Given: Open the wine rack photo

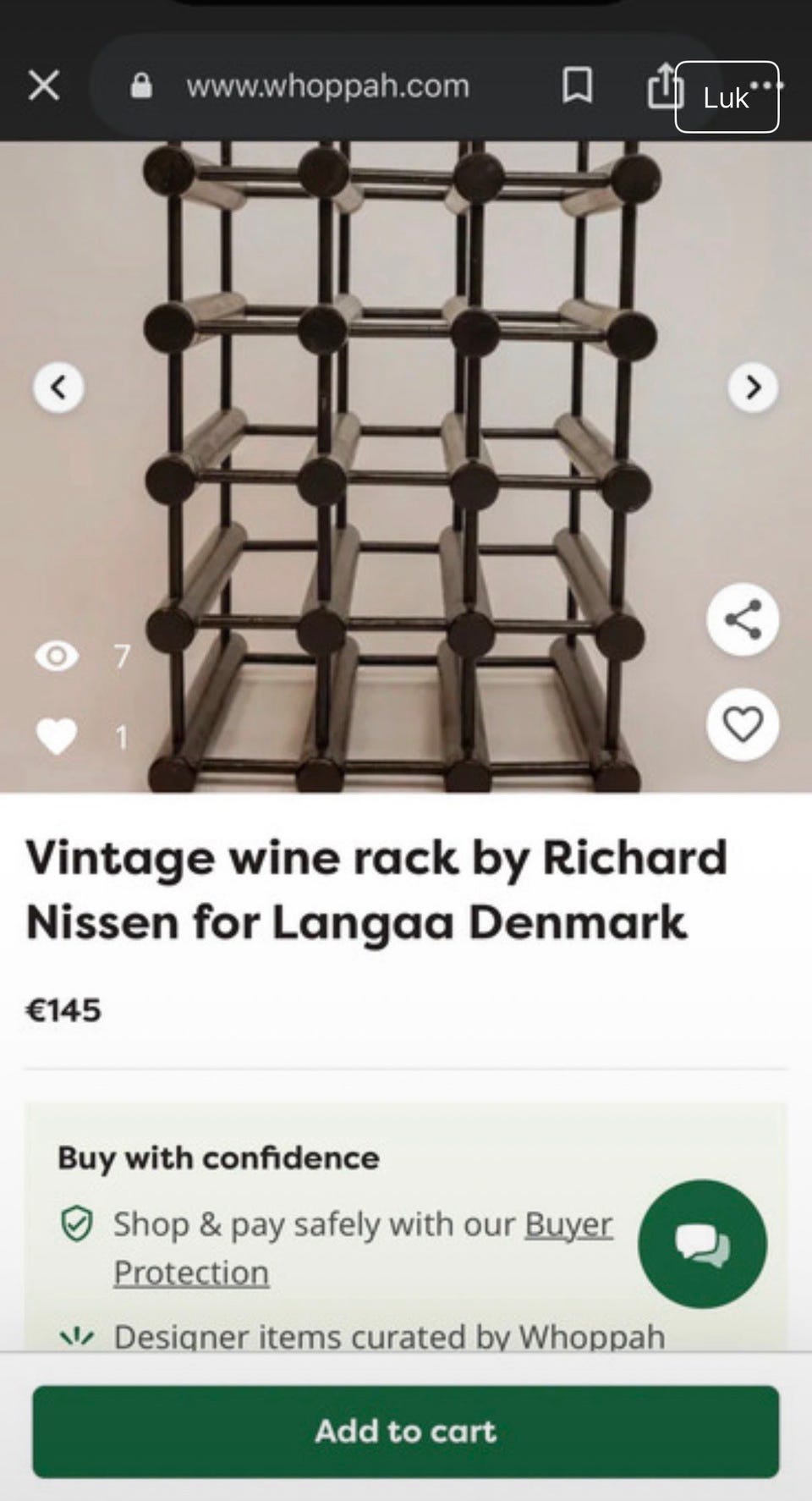Looking at the screenshot, I should [398, 465].
